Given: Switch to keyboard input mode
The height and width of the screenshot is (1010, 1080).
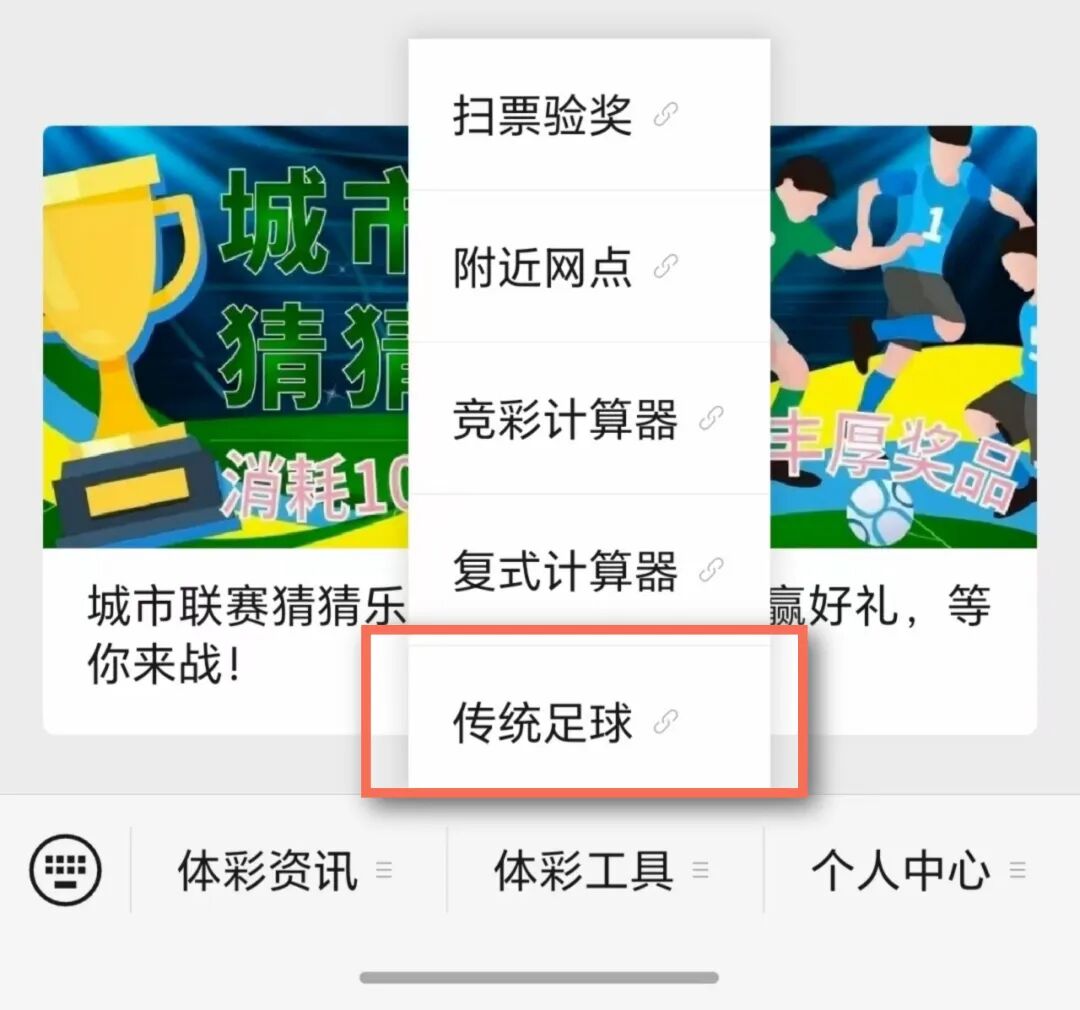Looking at the screenshot, I should point(65,871).
